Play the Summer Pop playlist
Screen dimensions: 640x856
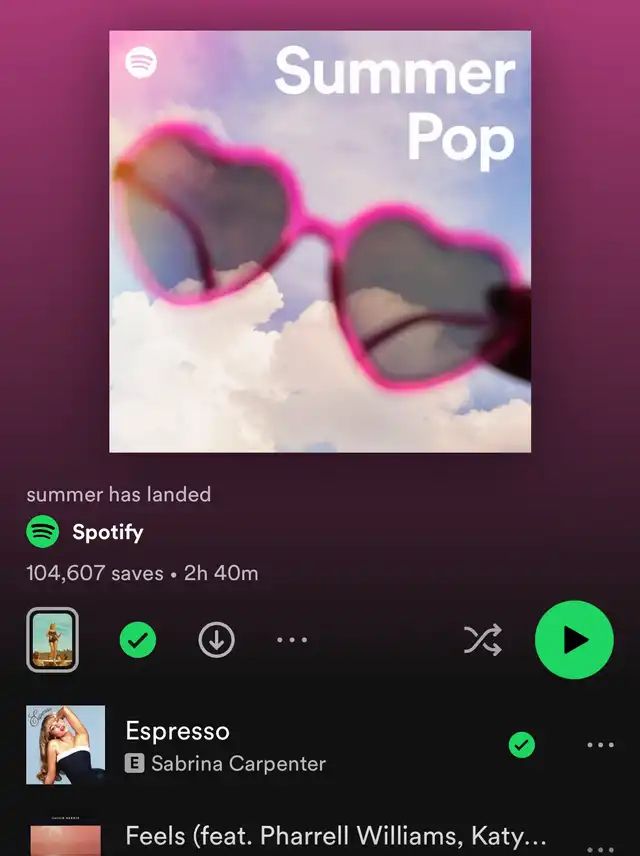pyautogui.click(x=574, y=640)
